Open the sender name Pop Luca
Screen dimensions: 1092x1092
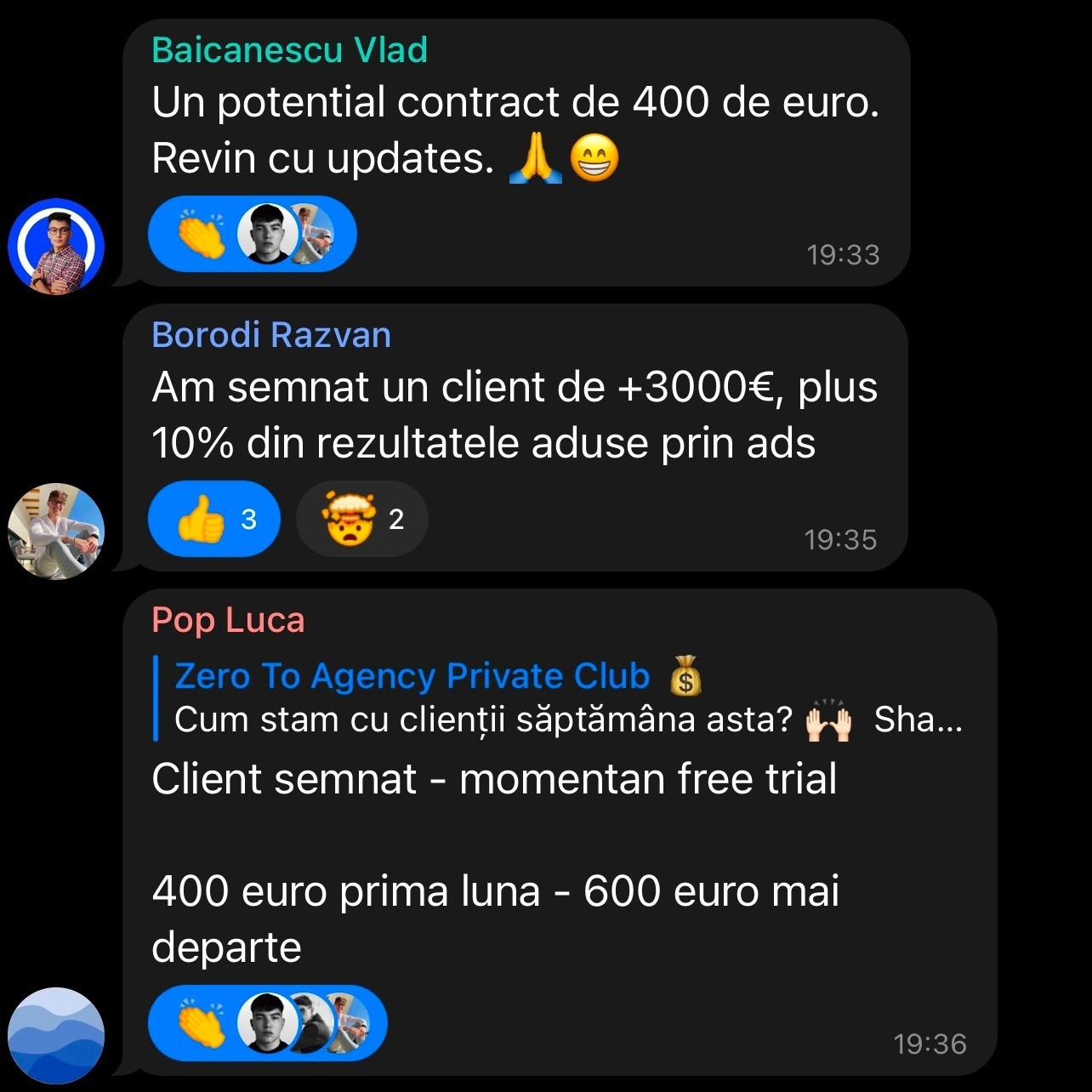pos(228,620)
